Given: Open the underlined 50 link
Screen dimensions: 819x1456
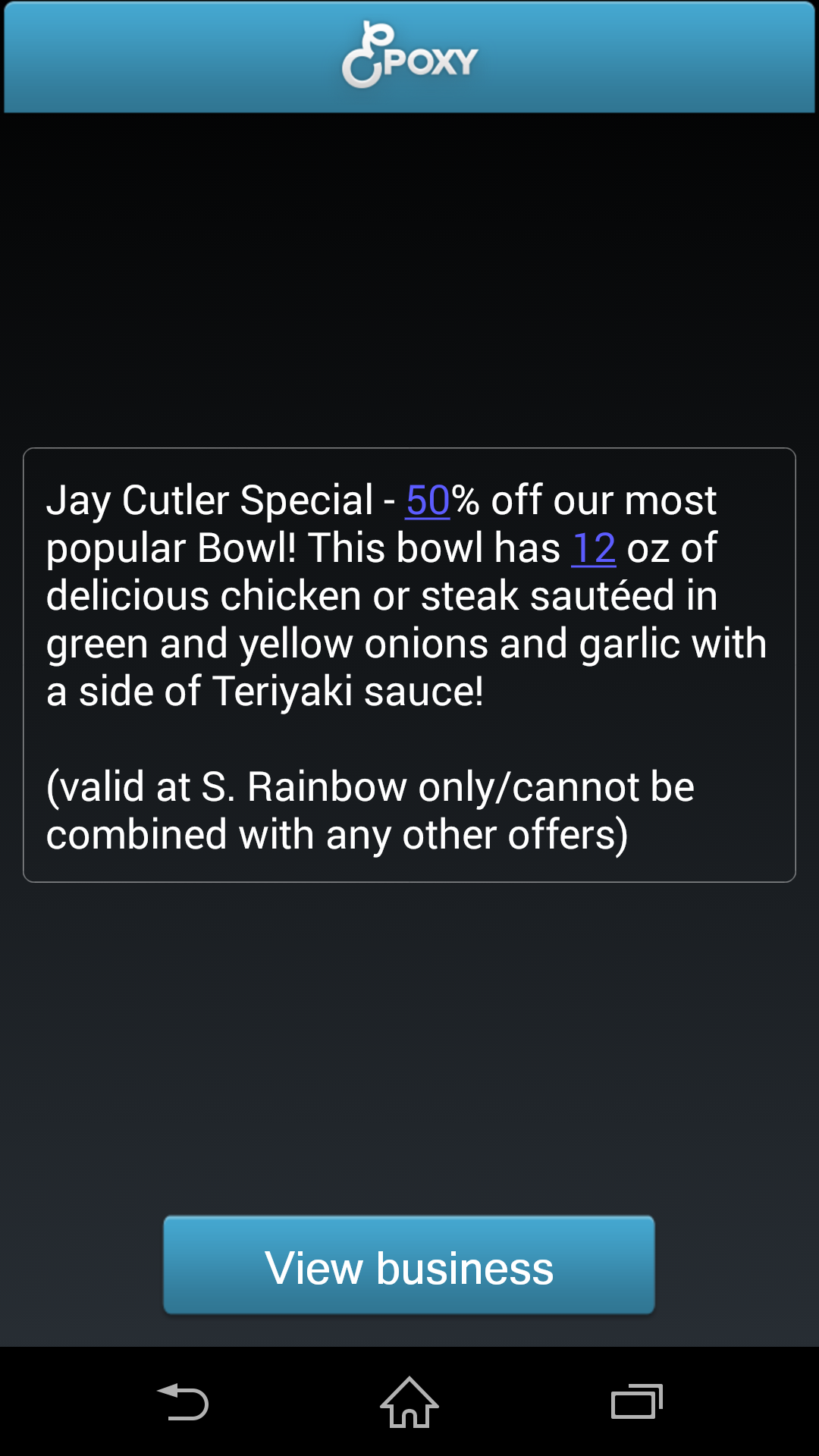Looking at the screenshot, I should pyautogui.click(x=428, y=500).
